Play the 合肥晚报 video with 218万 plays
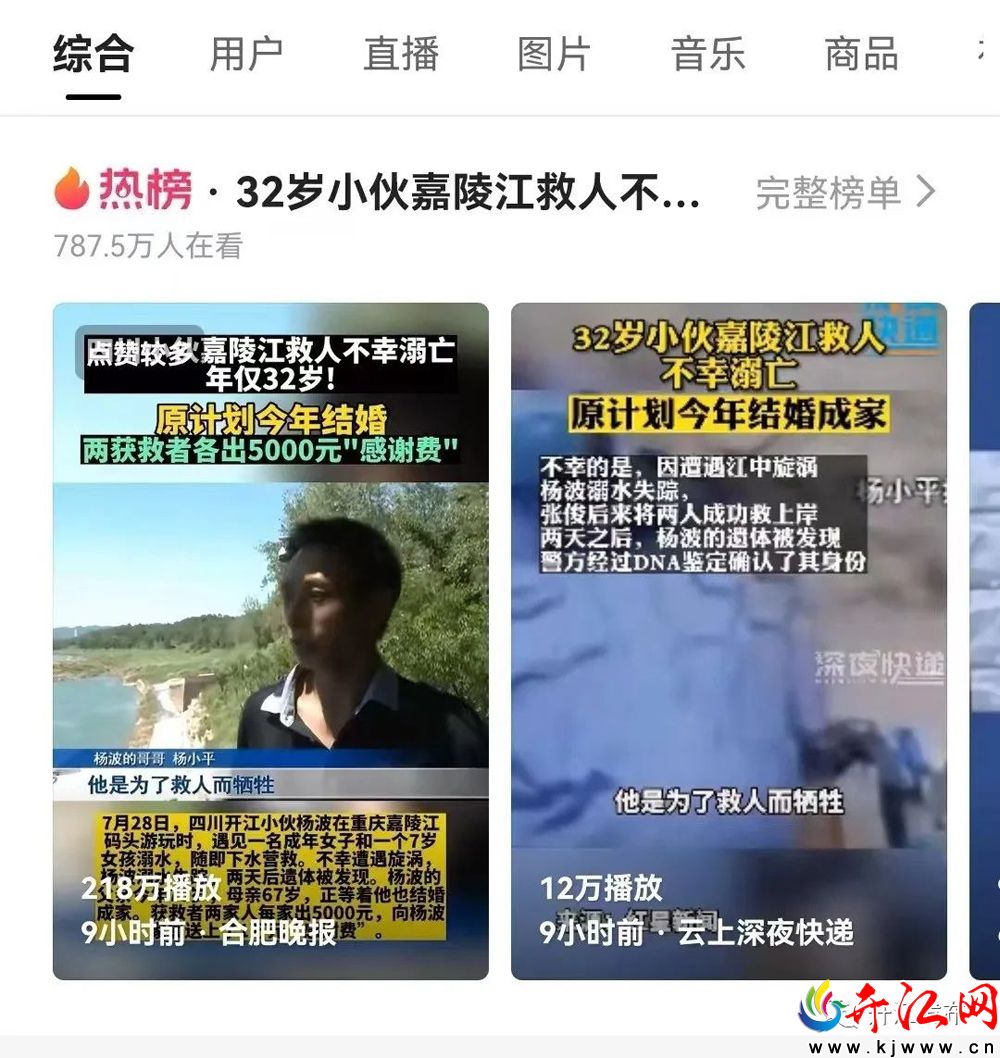 click(271, 640)
